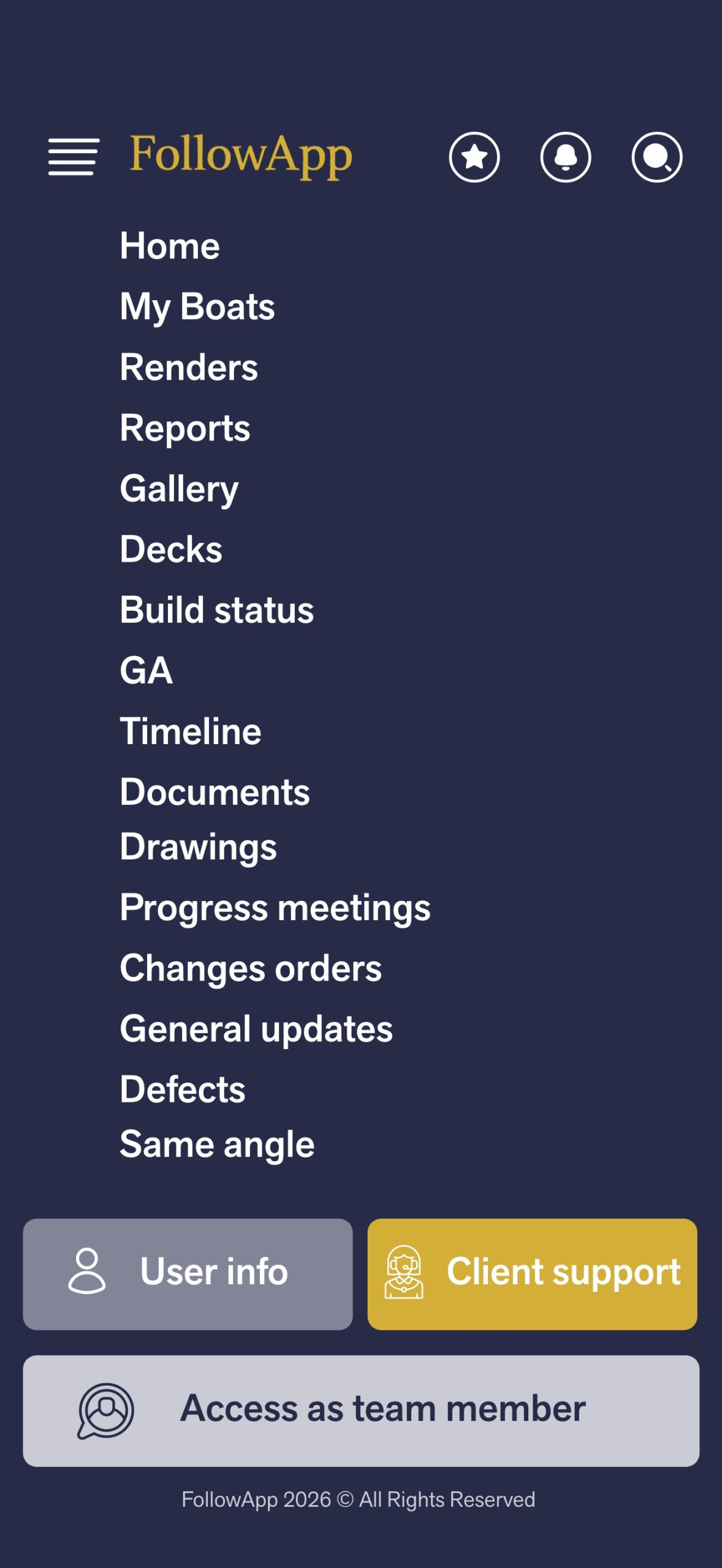Image resolution: width=722 pixels, height=1568 pixels.
Task: Select Decks from the menu
Action: (170, 549)
